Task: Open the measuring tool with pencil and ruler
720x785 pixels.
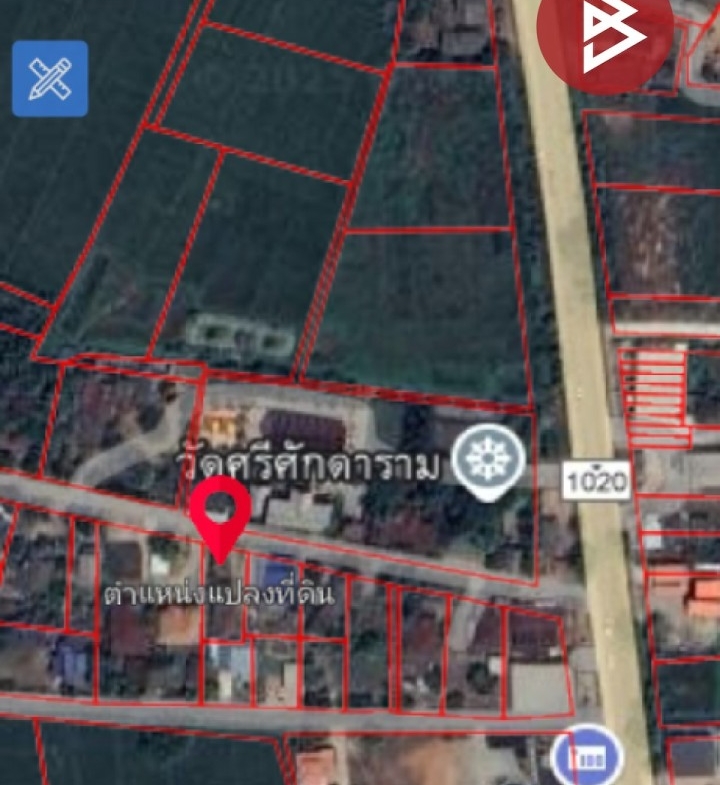Action: click(50, 79)
